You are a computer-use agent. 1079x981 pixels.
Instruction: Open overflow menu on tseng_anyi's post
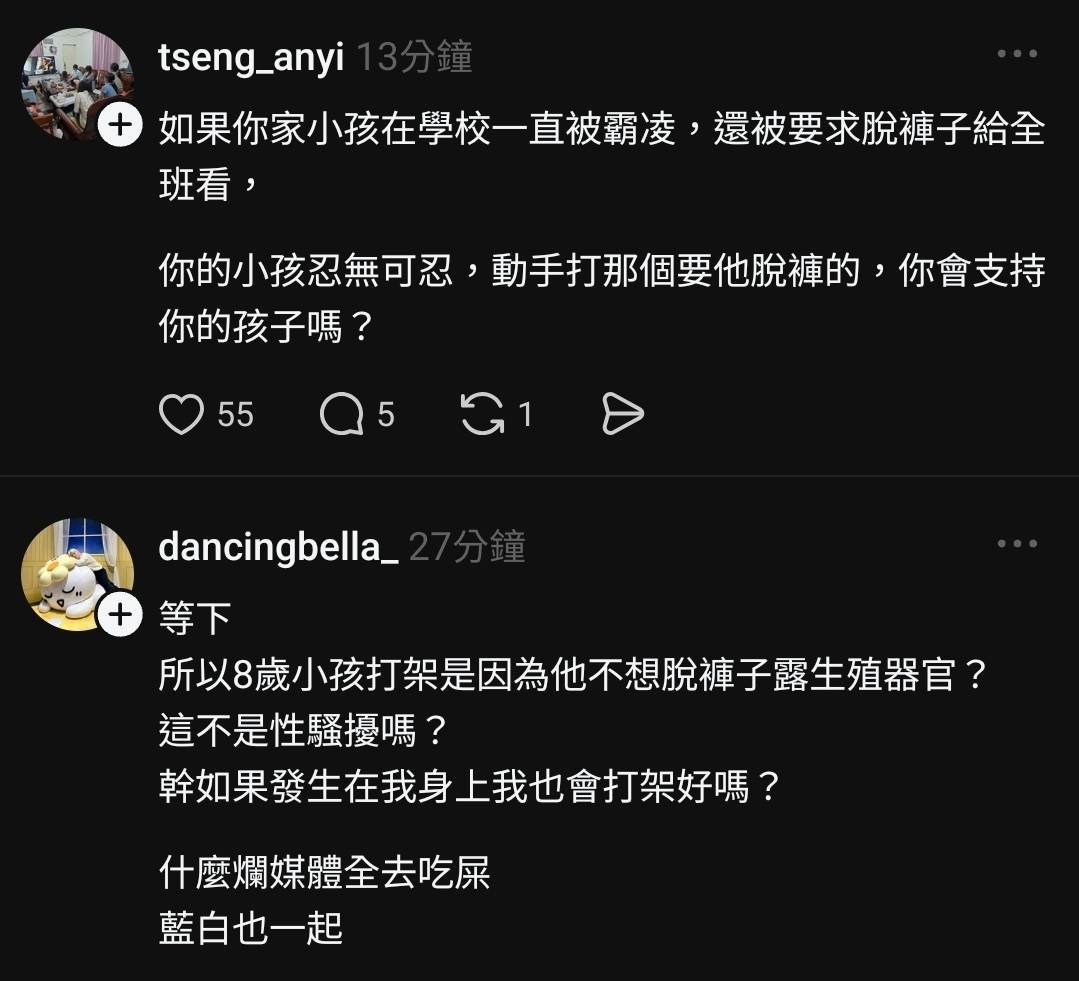[x=1017, y=54]
